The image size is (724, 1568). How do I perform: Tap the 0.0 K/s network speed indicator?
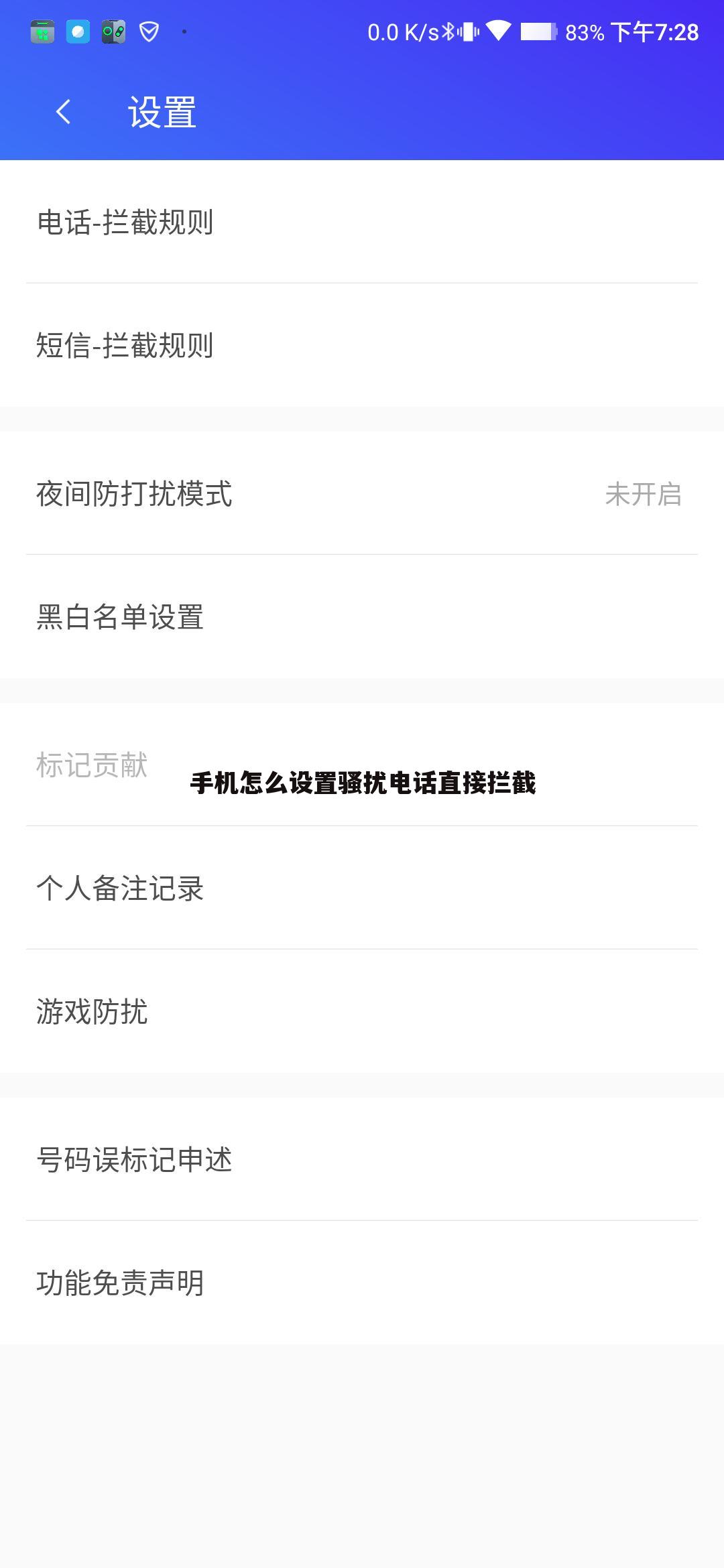point(406,29)
